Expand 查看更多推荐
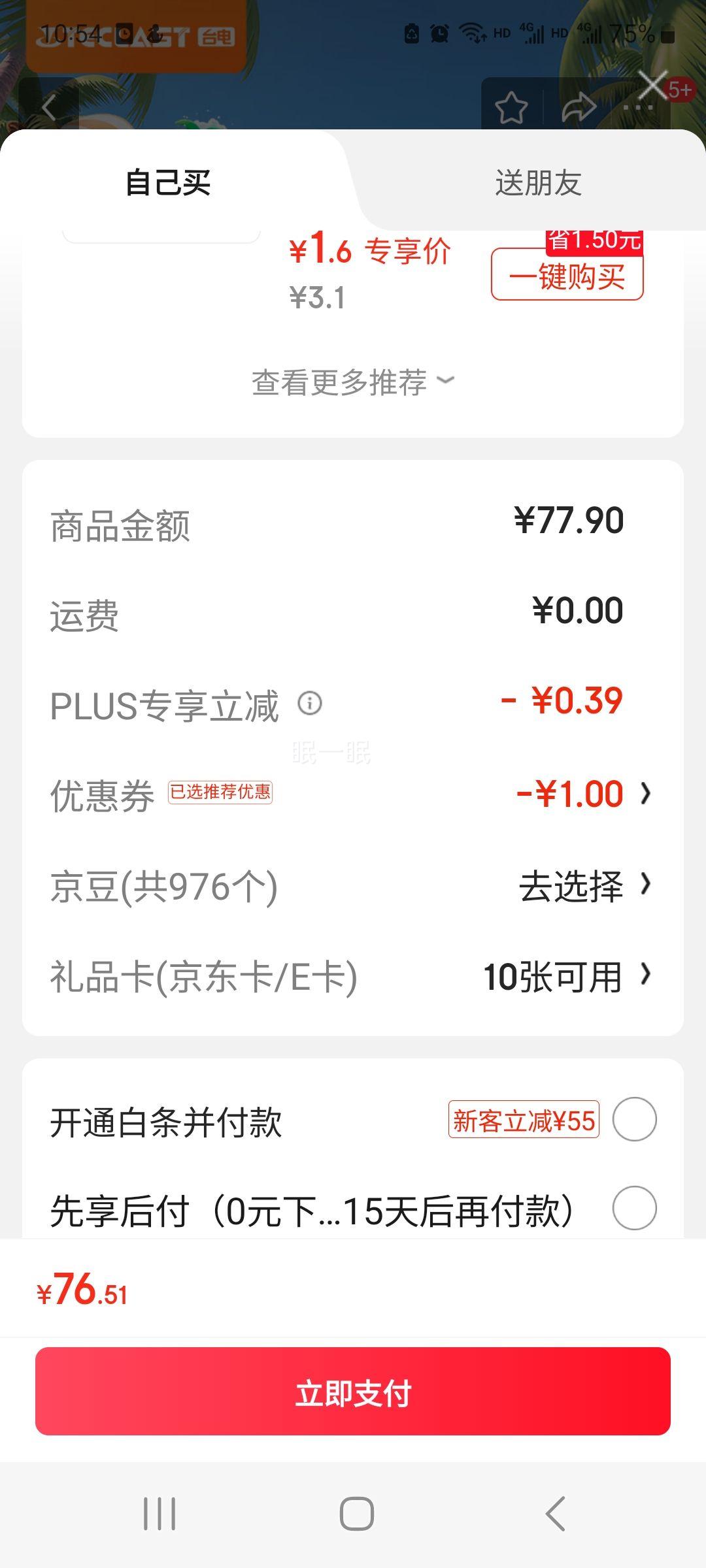The height and width of the screenshot is (1568, 706). click(x=353, y=382)
